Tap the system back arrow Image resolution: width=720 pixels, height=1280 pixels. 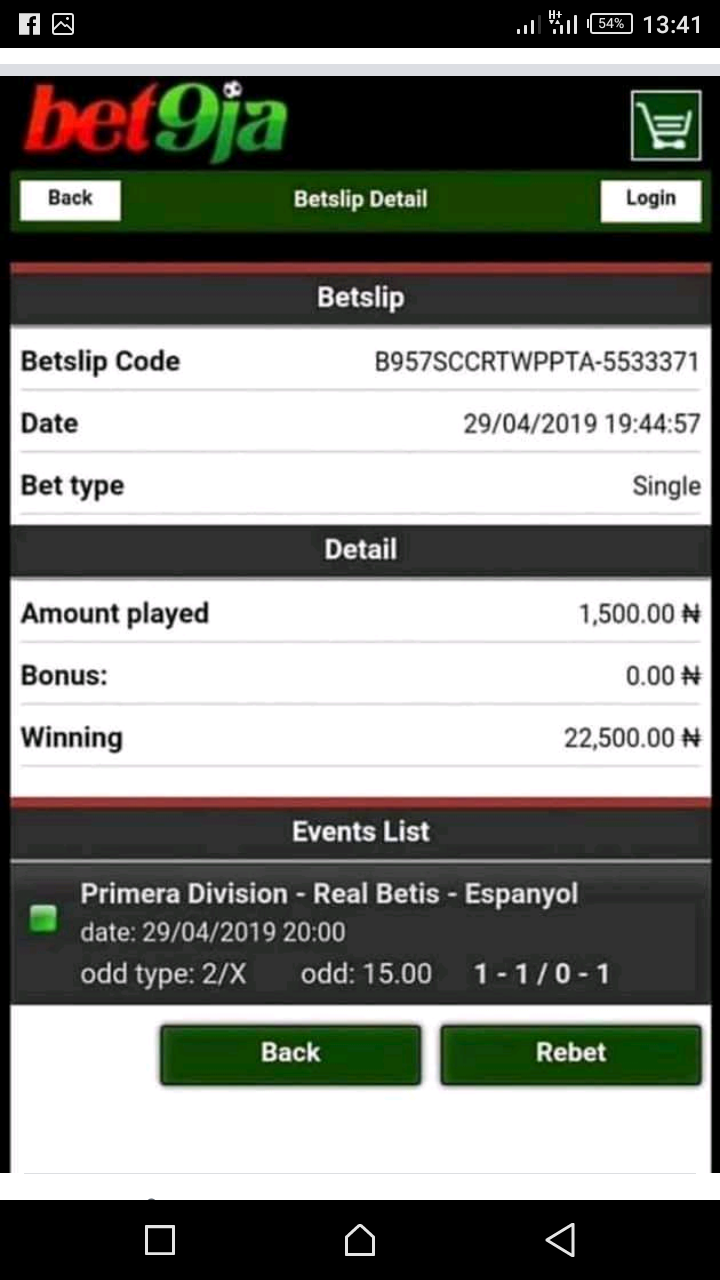click(x=560, y=1240)
